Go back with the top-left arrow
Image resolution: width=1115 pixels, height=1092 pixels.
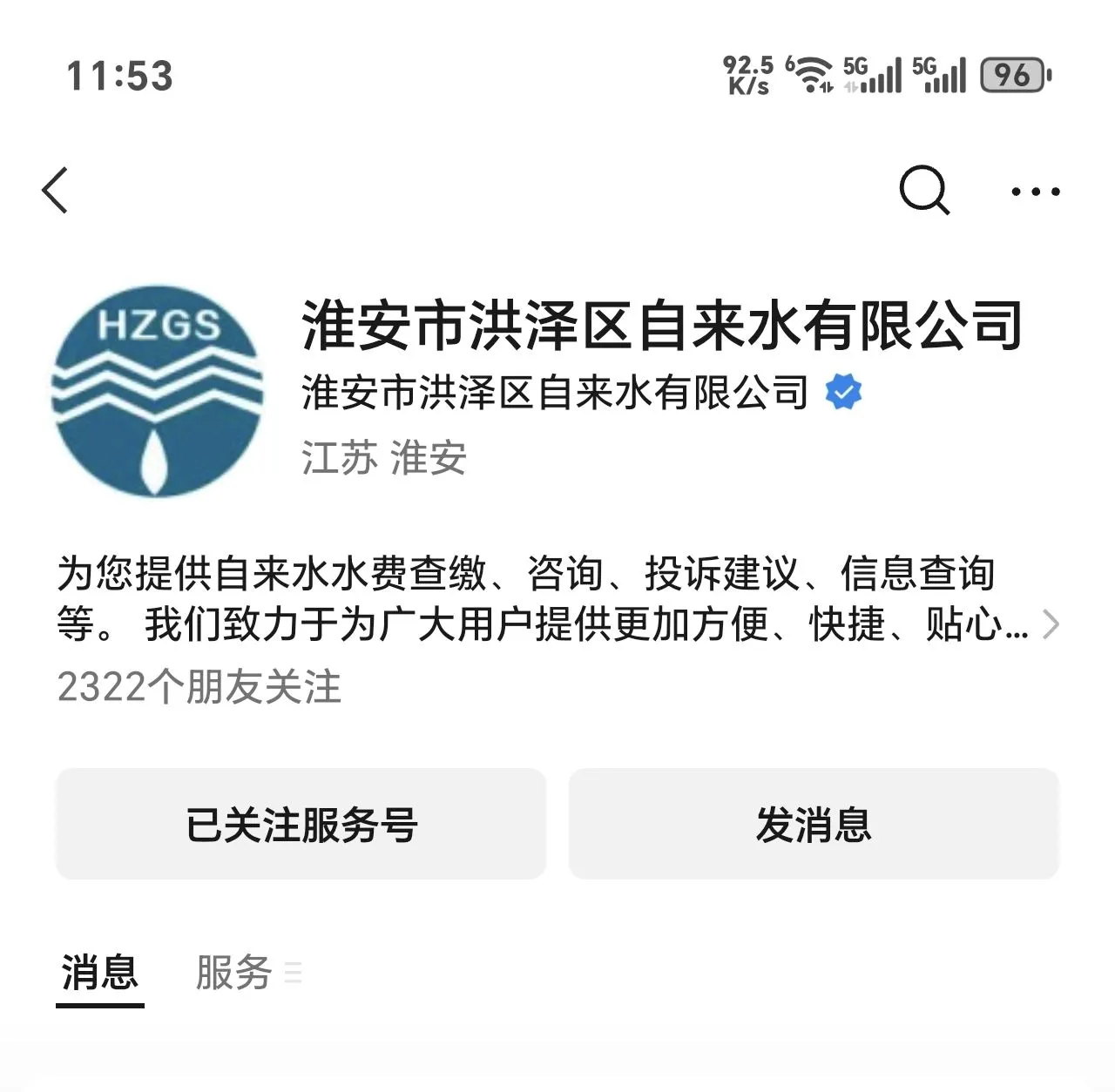point(55,190)
